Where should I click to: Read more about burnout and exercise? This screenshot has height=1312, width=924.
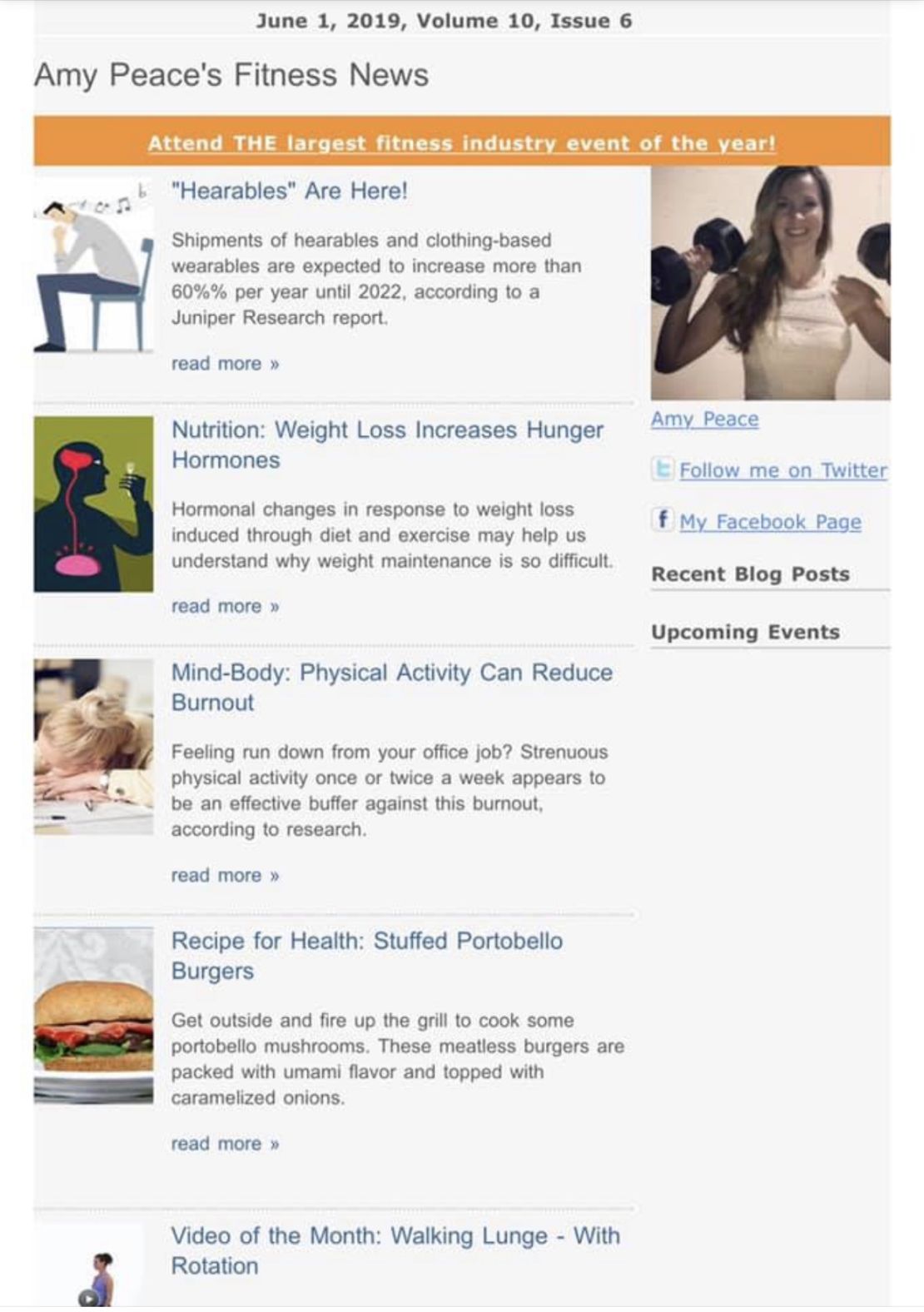point(225,875)
